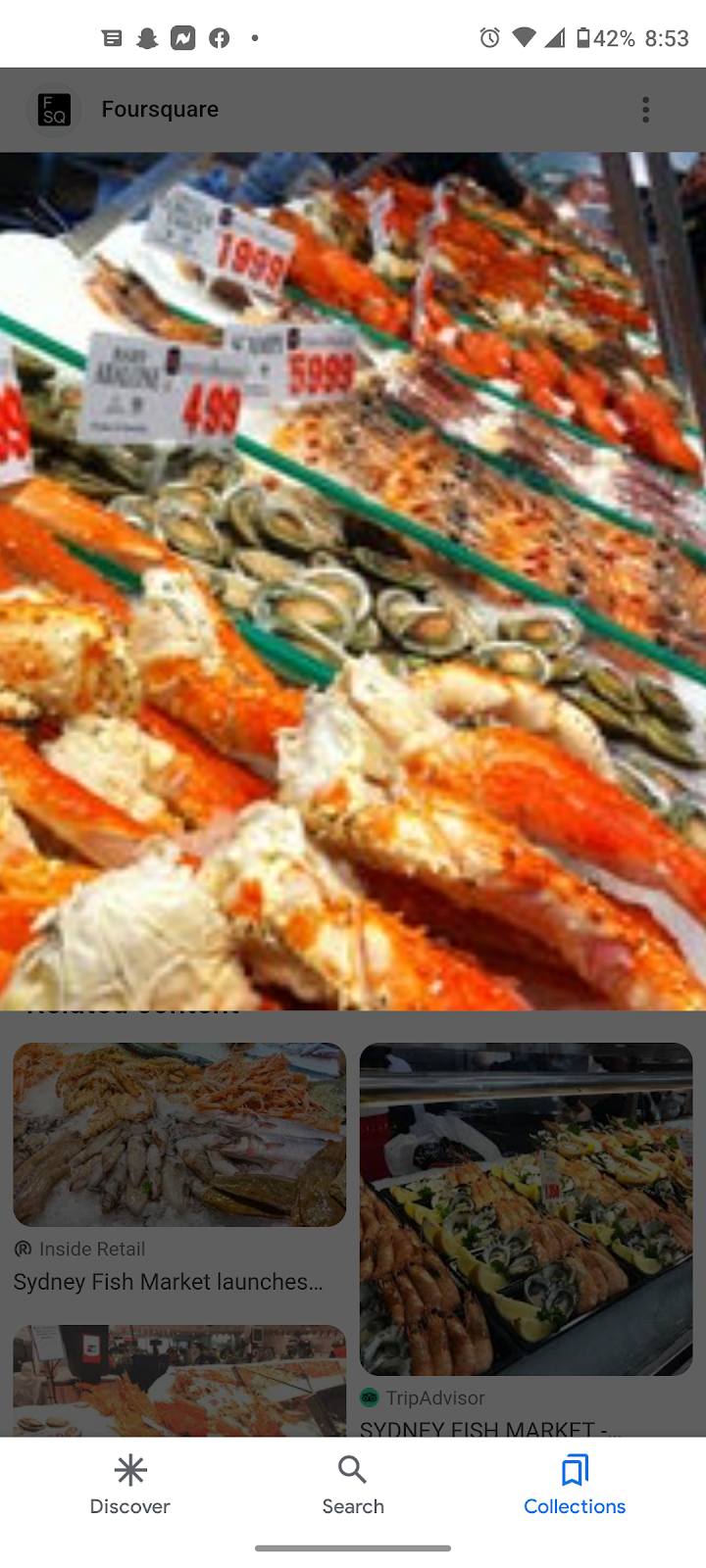Go to the Search tab

[x=353, y=1485]
